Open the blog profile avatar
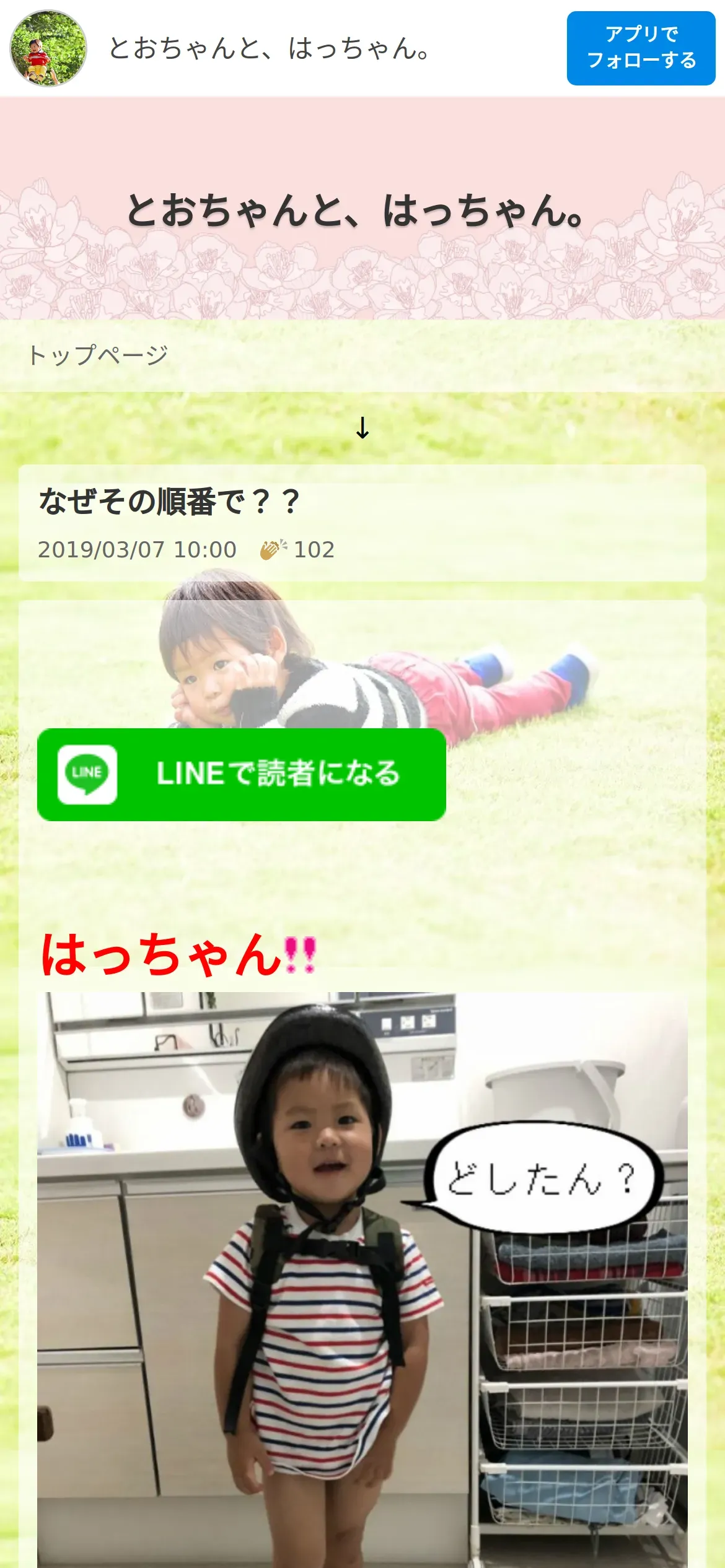The width and height of the screenshot is (725, 1568). coord(48,48)
